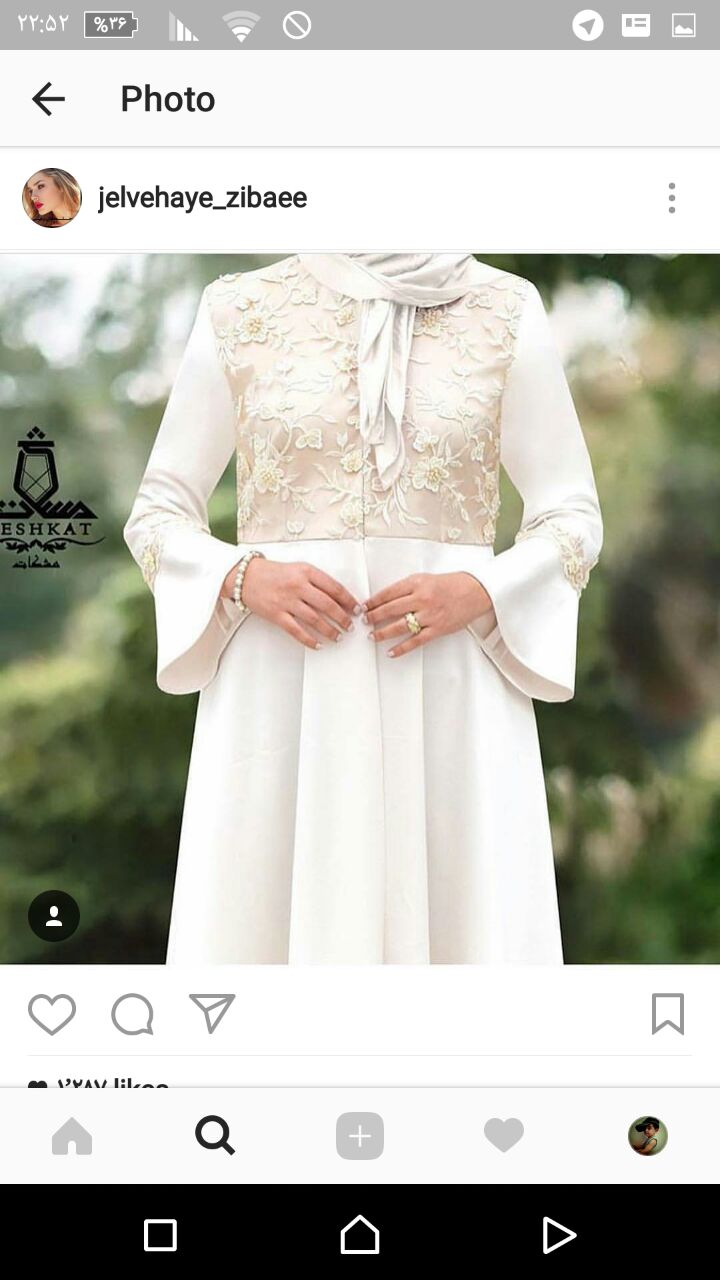
Task: Like this post with the heart icon
Action: click(52, 1014)
